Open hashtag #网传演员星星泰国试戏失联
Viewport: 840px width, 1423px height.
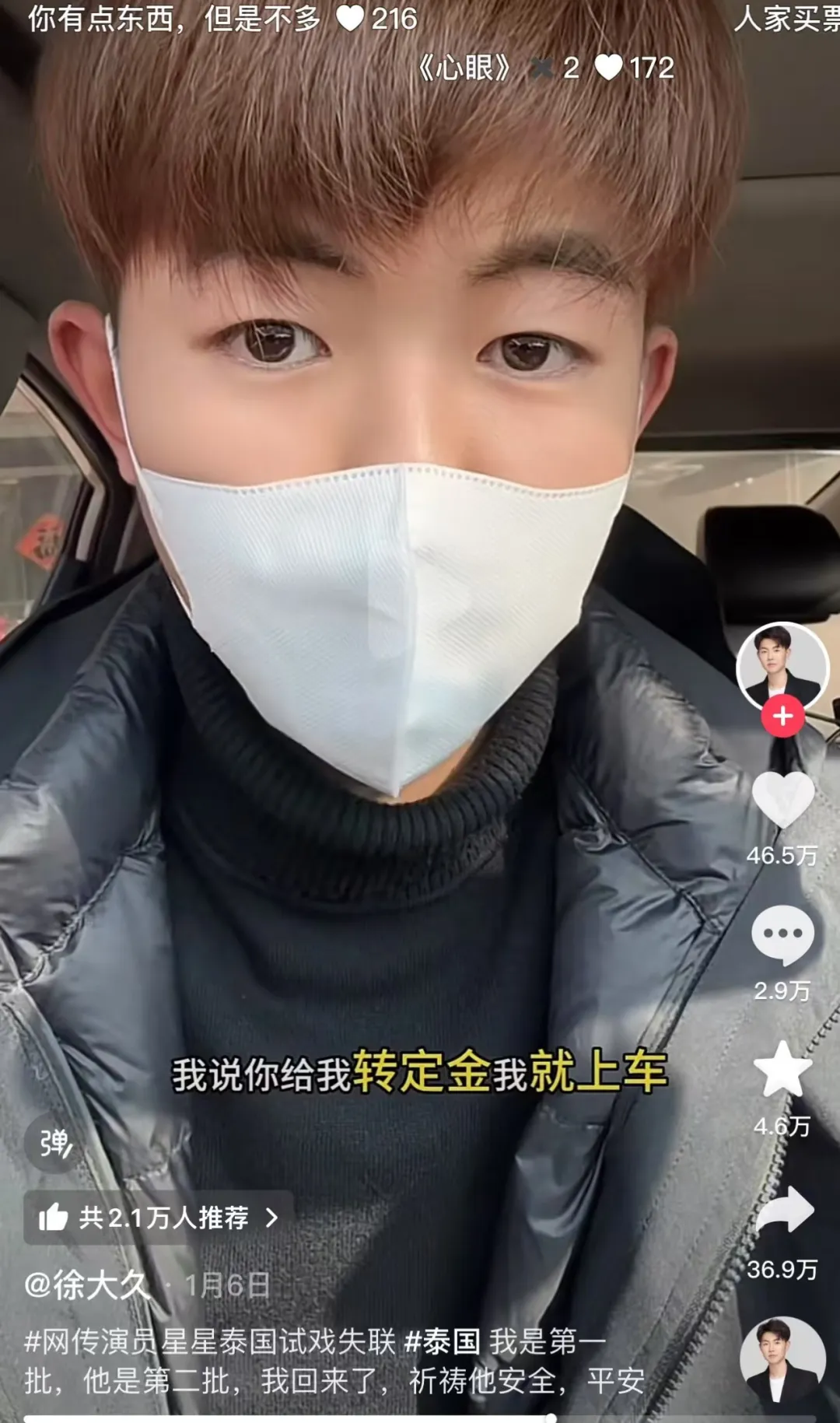pos(210,1341)
